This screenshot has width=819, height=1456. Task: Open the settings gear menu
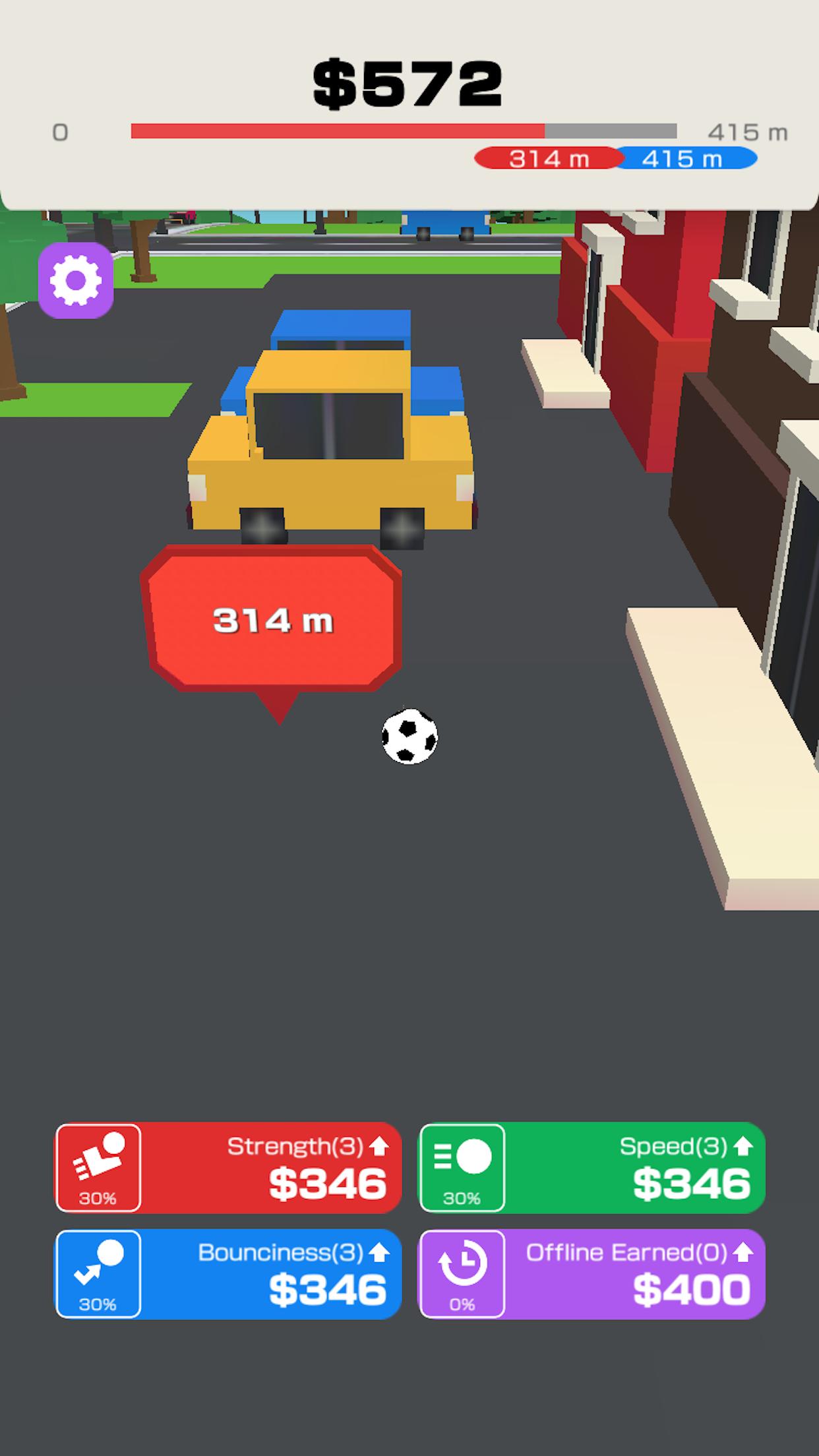tap(76, 280)
